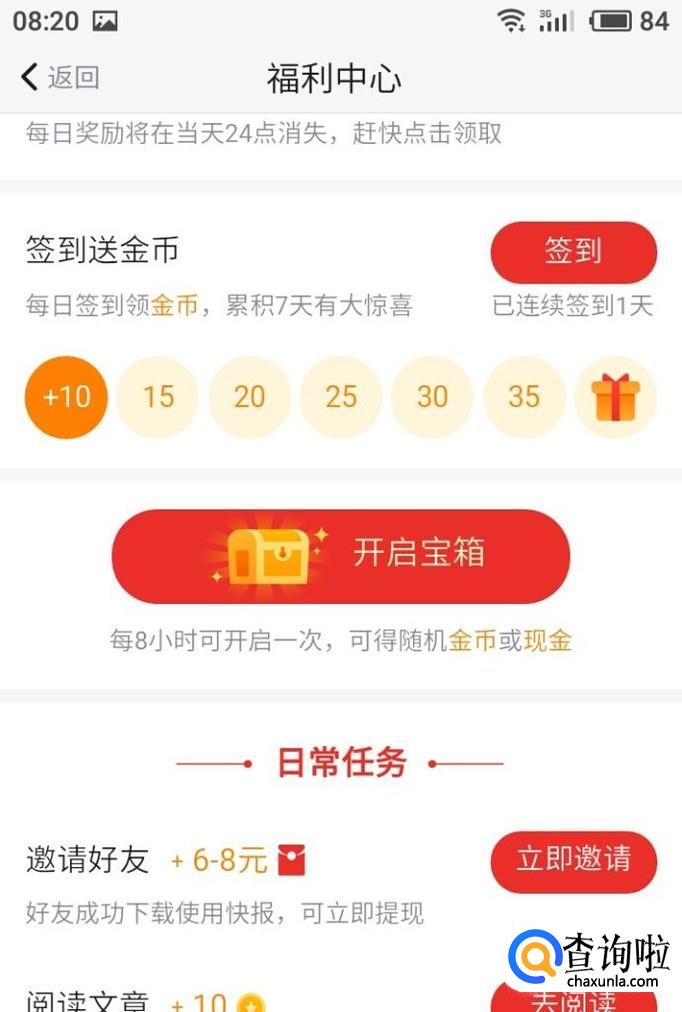The image size is (682, 1012).
Task: Go back using the 返回 button
Action: tap(60, 77)
